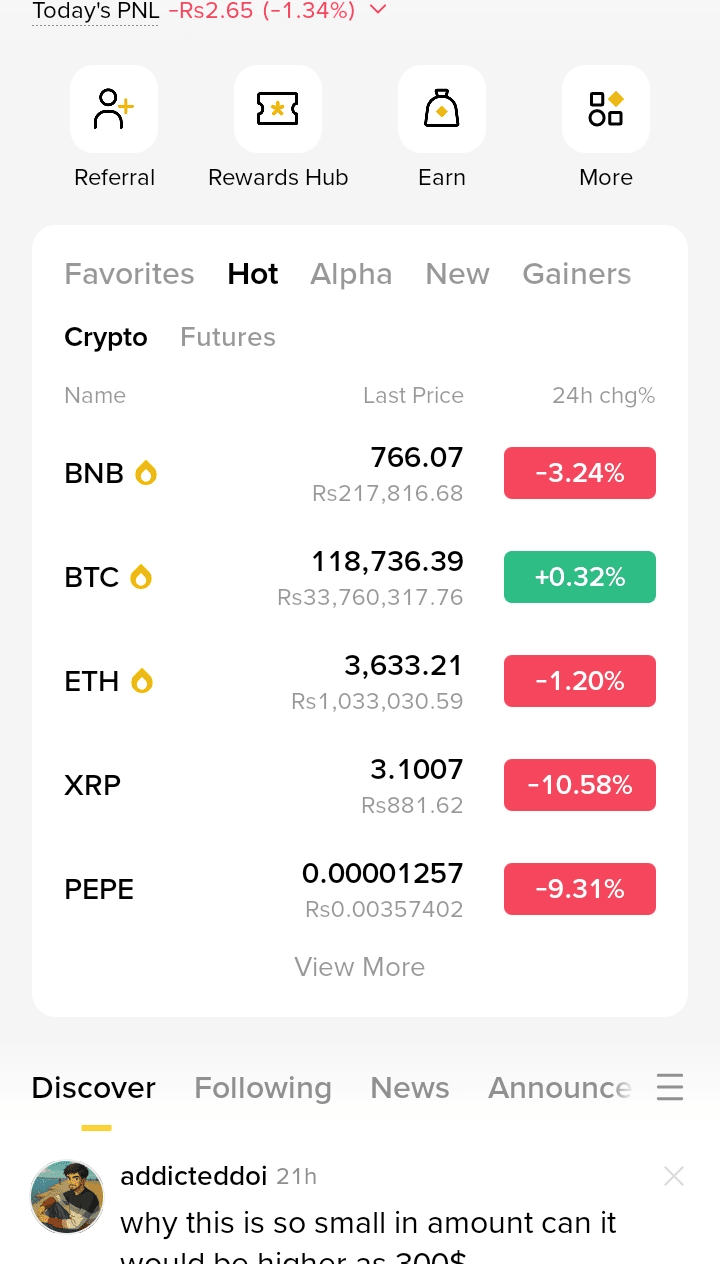The height and width of the screenshot is (1281, 720).
Task: Switch to the Favorites tab
Action: point(129,274)
